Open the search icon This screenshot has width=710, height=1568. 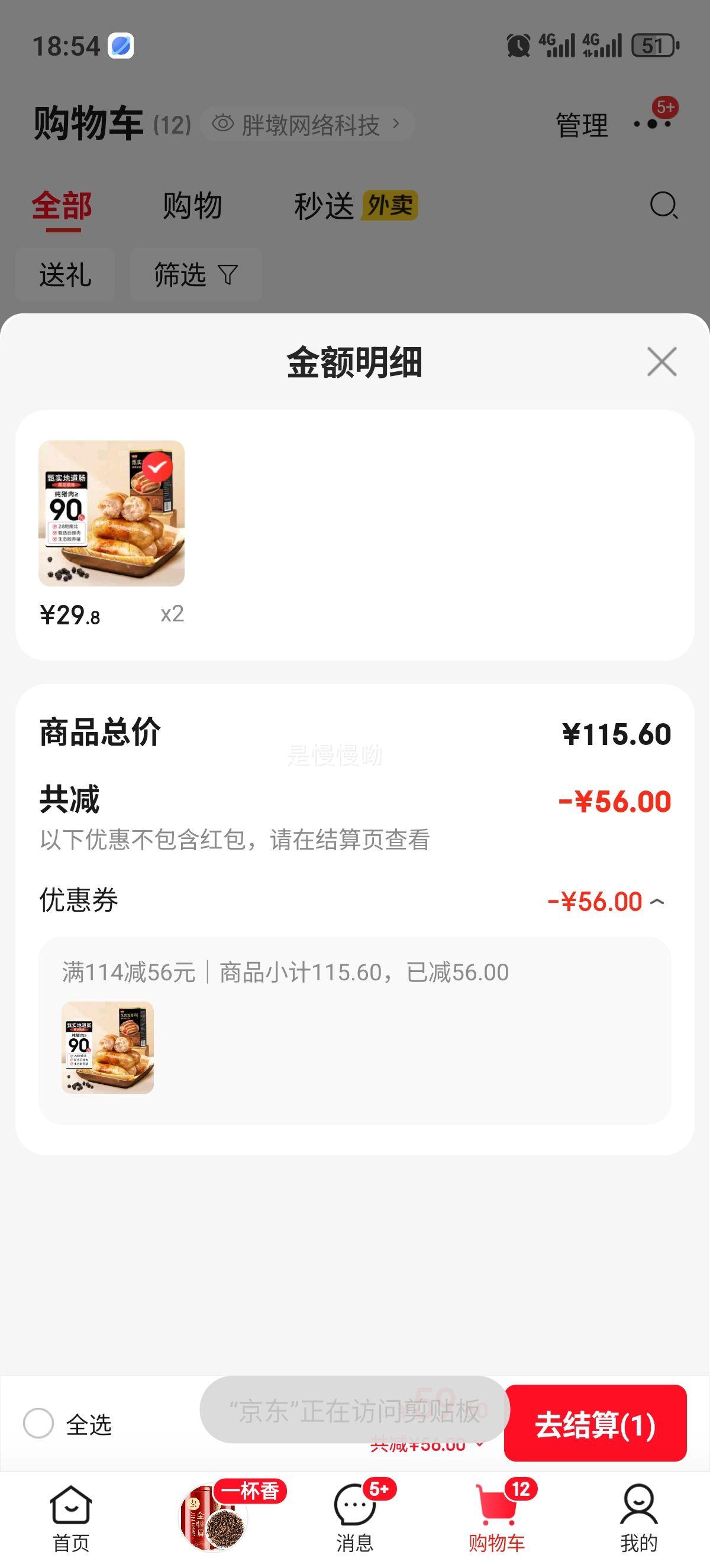(663, 206)
